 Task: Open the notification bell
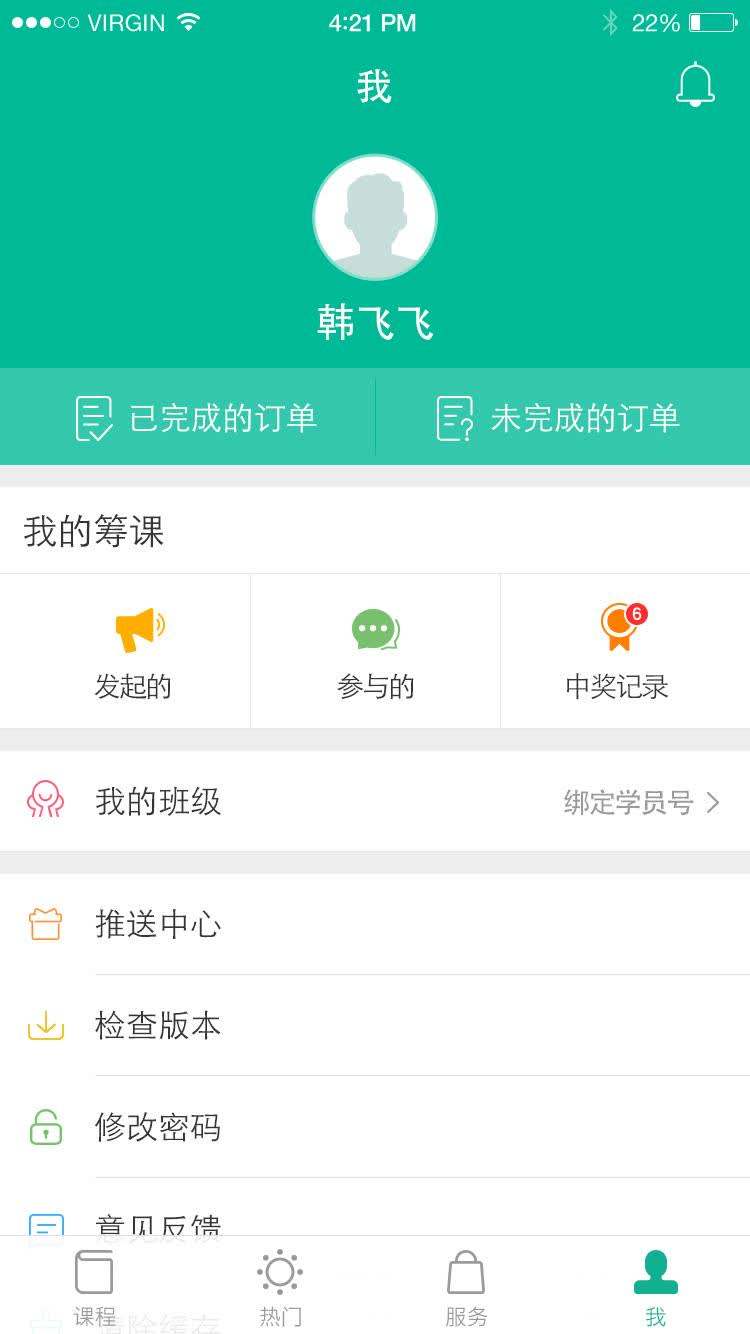click(x=694, y=85)
